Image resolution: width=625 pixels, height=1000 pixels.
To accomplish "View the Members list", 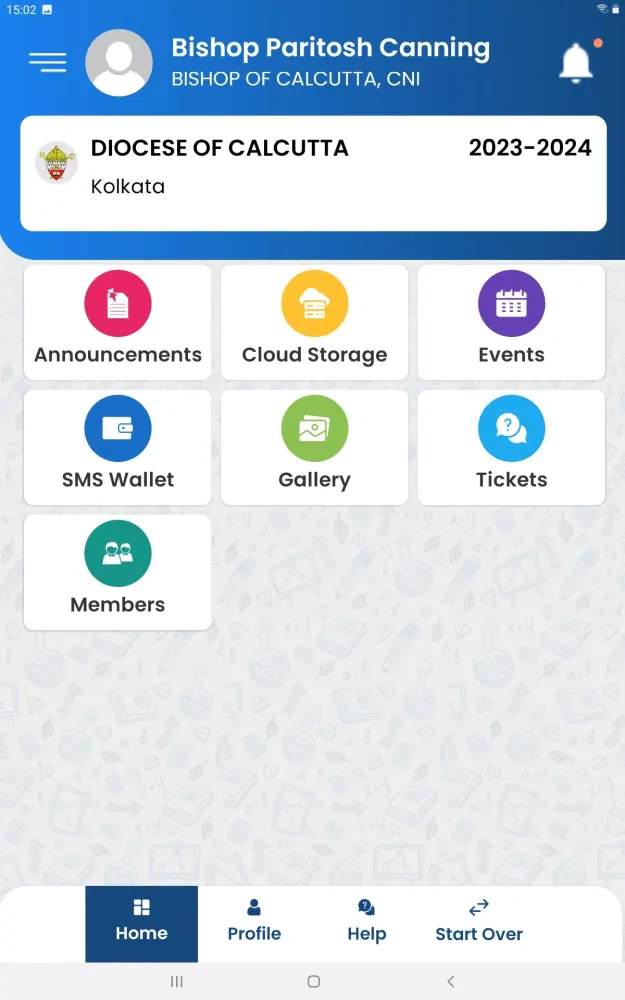I will pyautogui.click(x=118, y=572).
